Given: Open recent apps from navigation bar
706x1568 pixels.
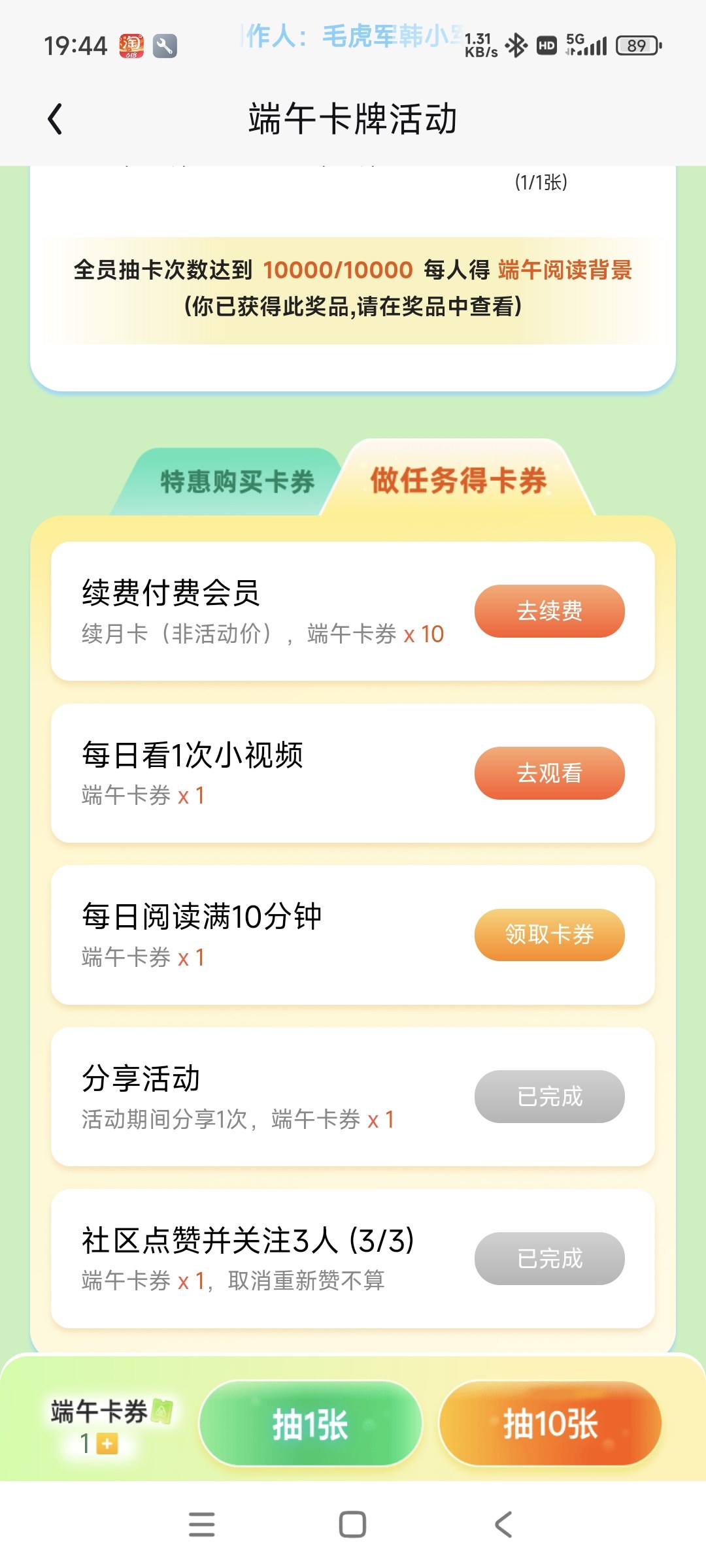Looking at the screenshot, I should (x=201, y=1524).
